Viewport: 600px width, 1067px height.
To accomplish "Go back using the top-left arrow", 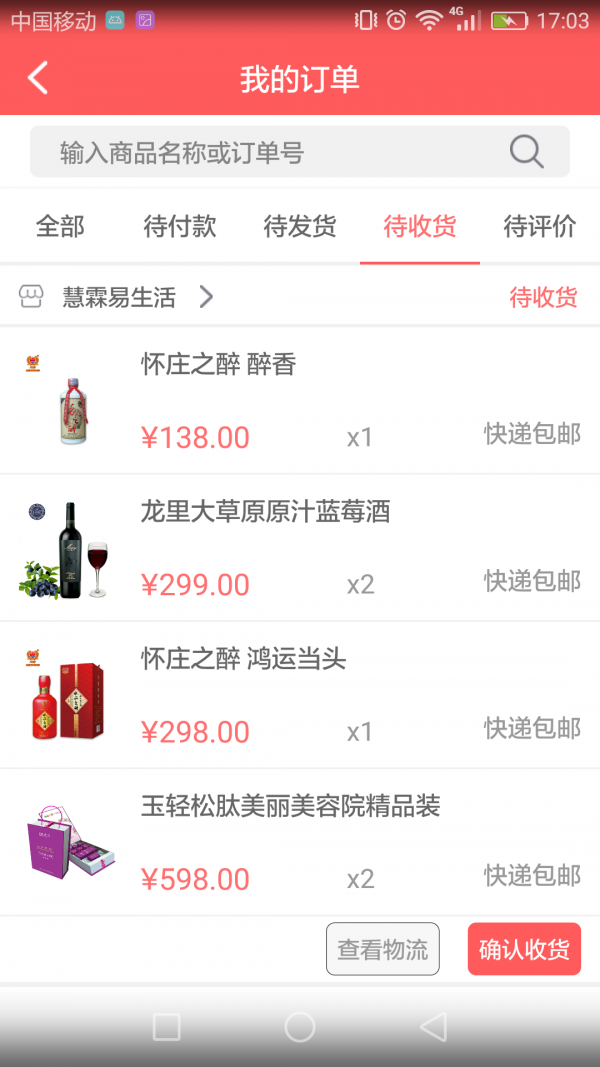I will pyautogui.click(x=38, y=78).
